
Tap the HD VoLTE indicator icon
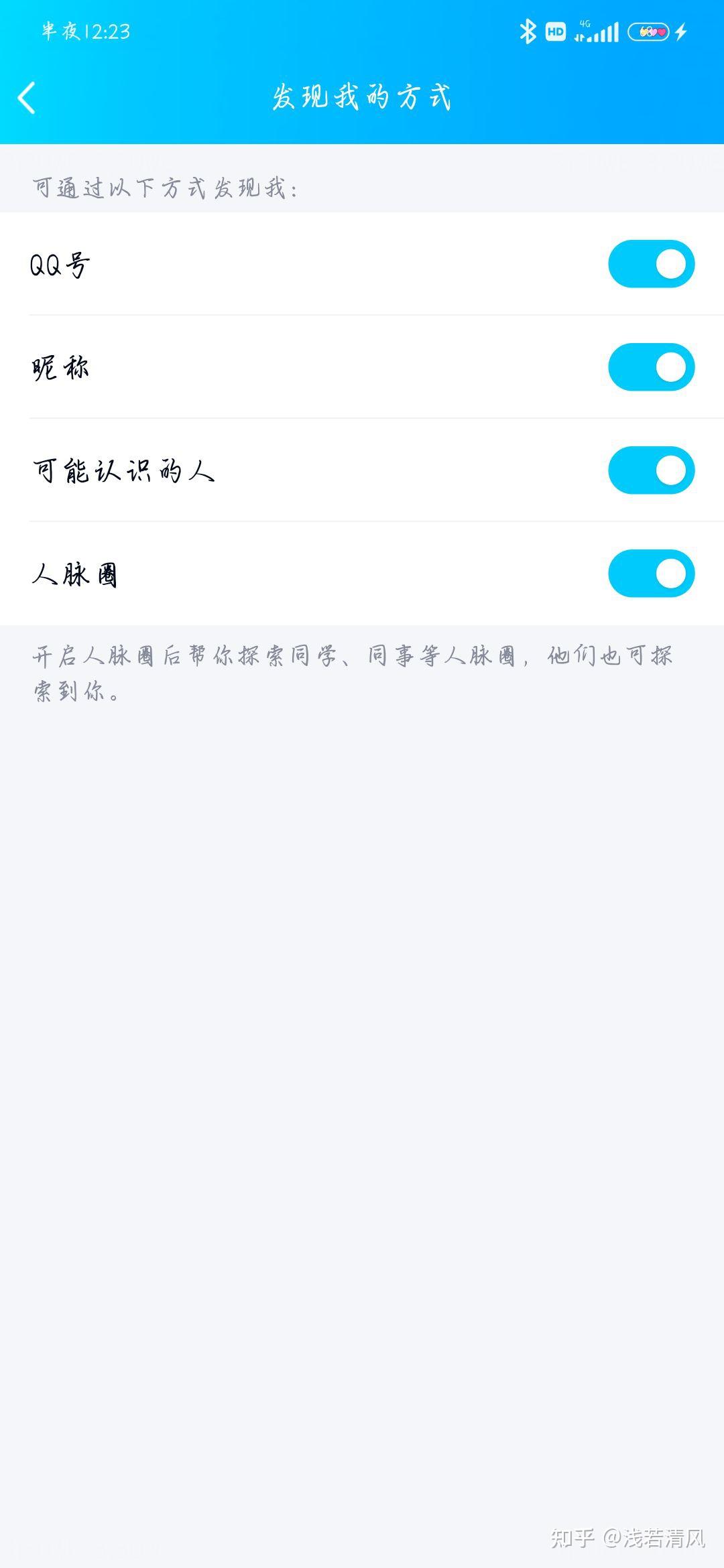(555, 30)
